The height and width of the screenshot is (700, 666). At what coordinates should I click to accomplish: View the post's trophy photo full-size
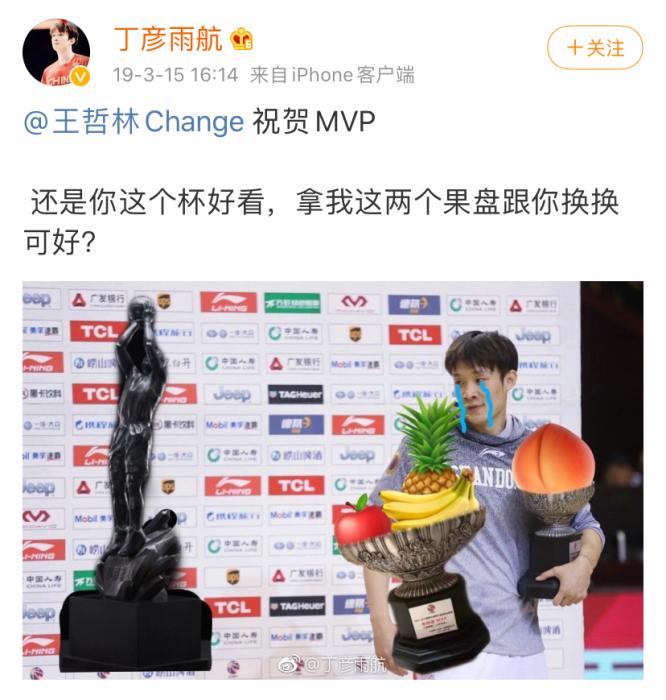pyautogui.click(x=332, y=480)
